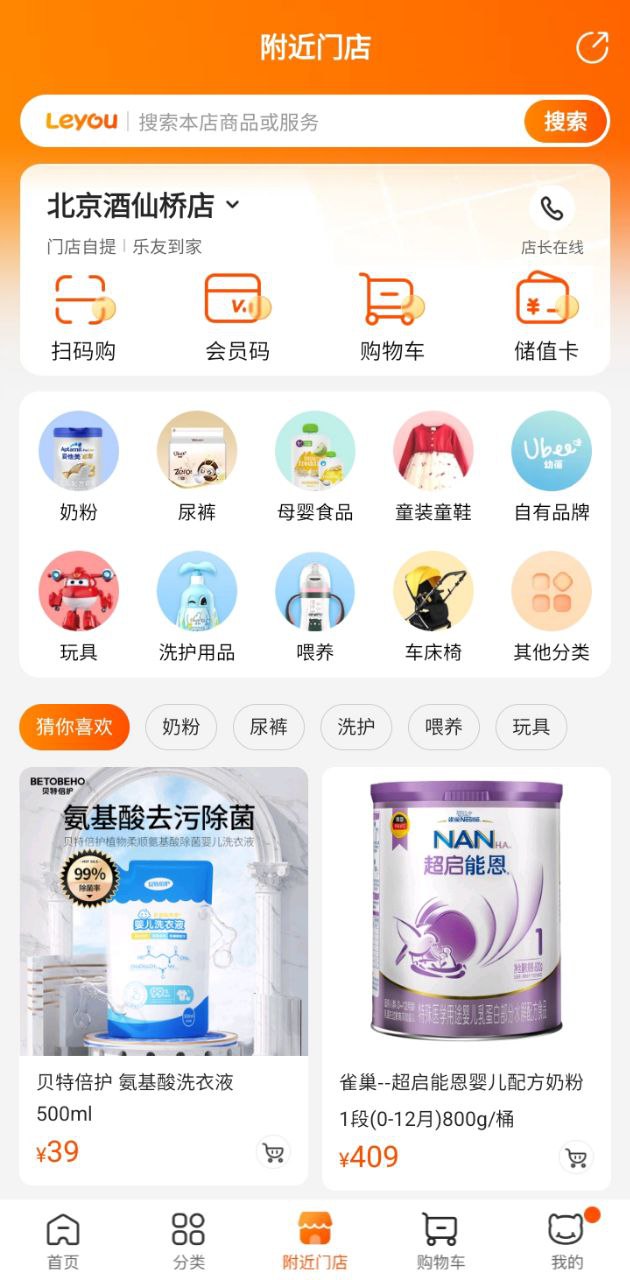Open the 童装童鞋 category
The image size is (630, 1280).
[433, 467]
